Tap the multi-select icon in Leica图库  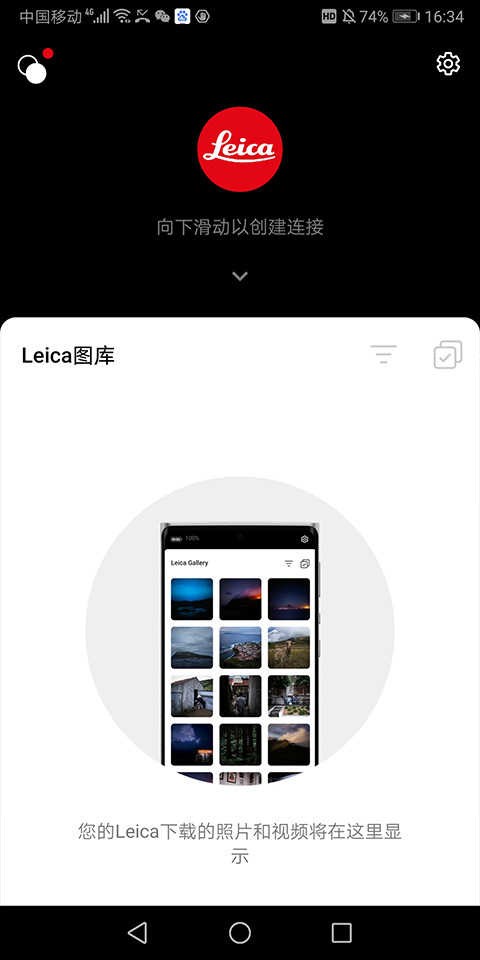point(448,354)
